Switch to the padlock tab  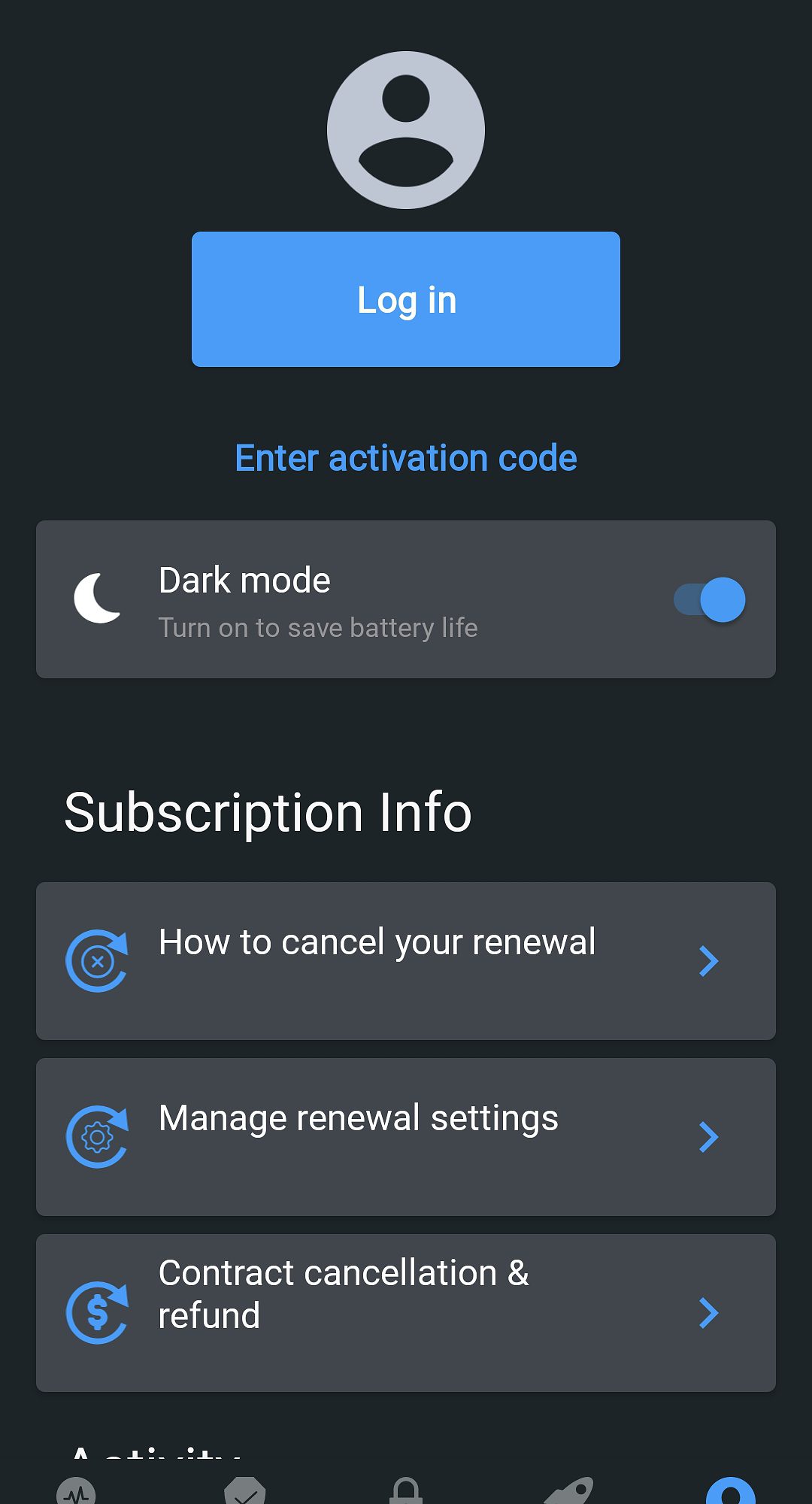coord(406,1490)
